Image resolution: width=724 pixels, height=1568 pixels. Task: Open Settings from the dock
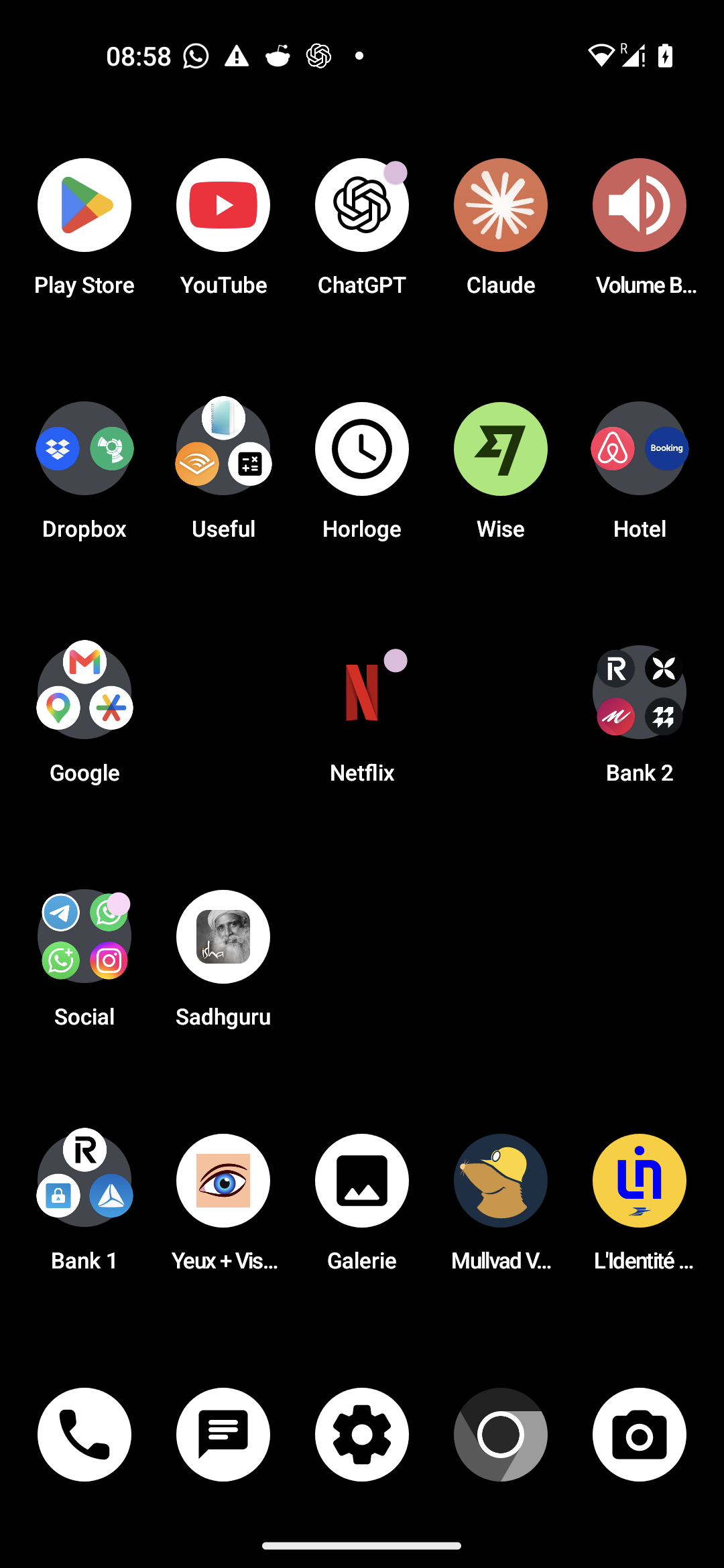pos(362,1435)
